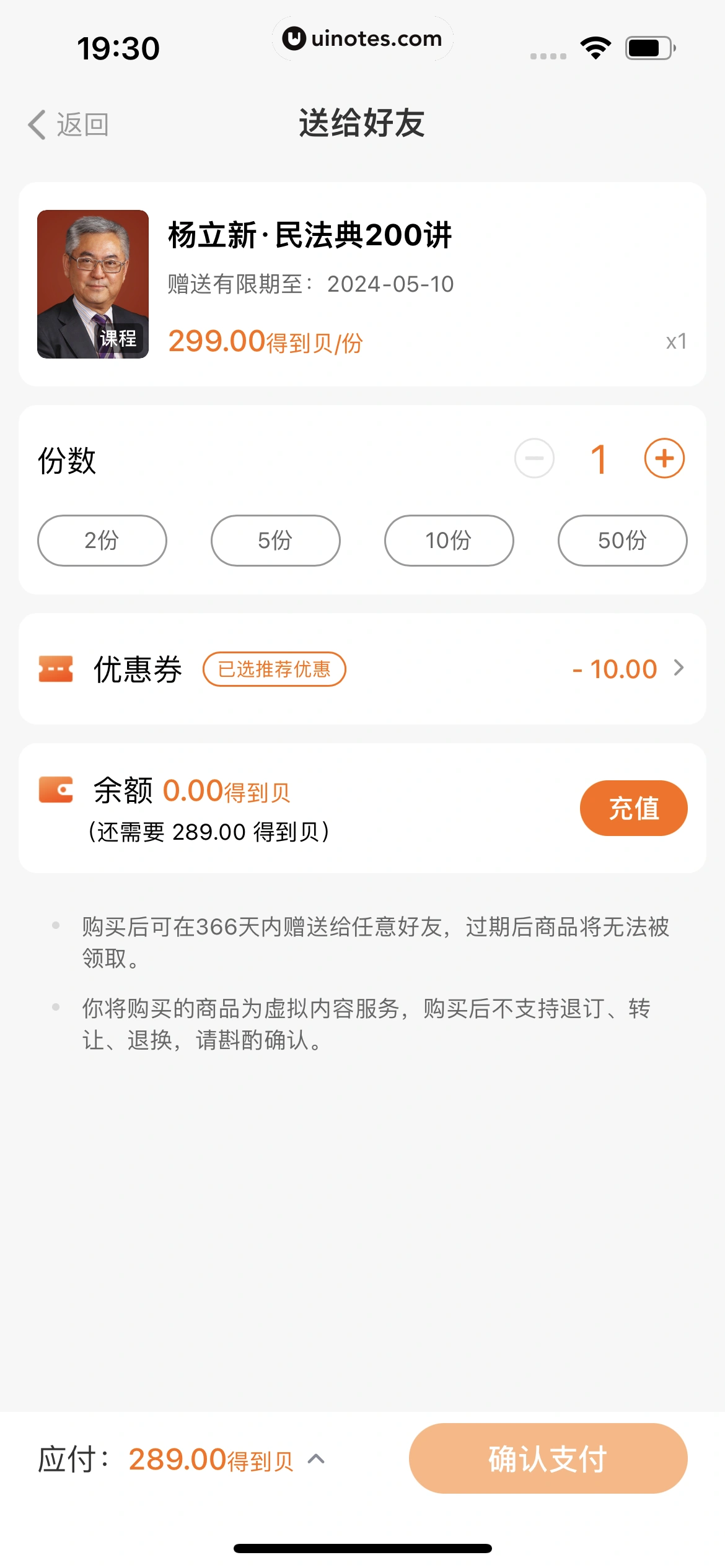Screen dimensions: 725x1568
Task: Select the 2份 quantity chip
Action: point(102,541)
